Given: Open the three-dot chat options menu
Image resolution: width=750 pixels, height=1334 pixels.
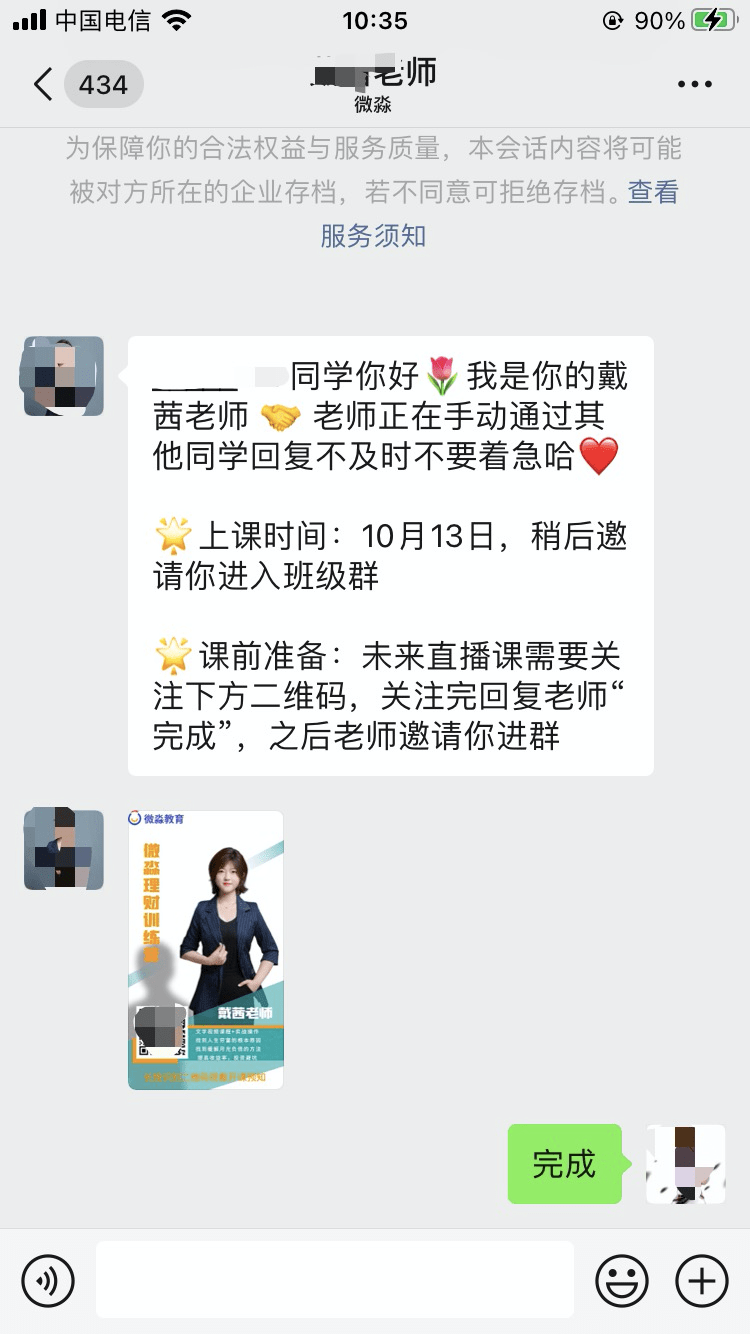Looking at the screenshot, I should tap(694, 84).
